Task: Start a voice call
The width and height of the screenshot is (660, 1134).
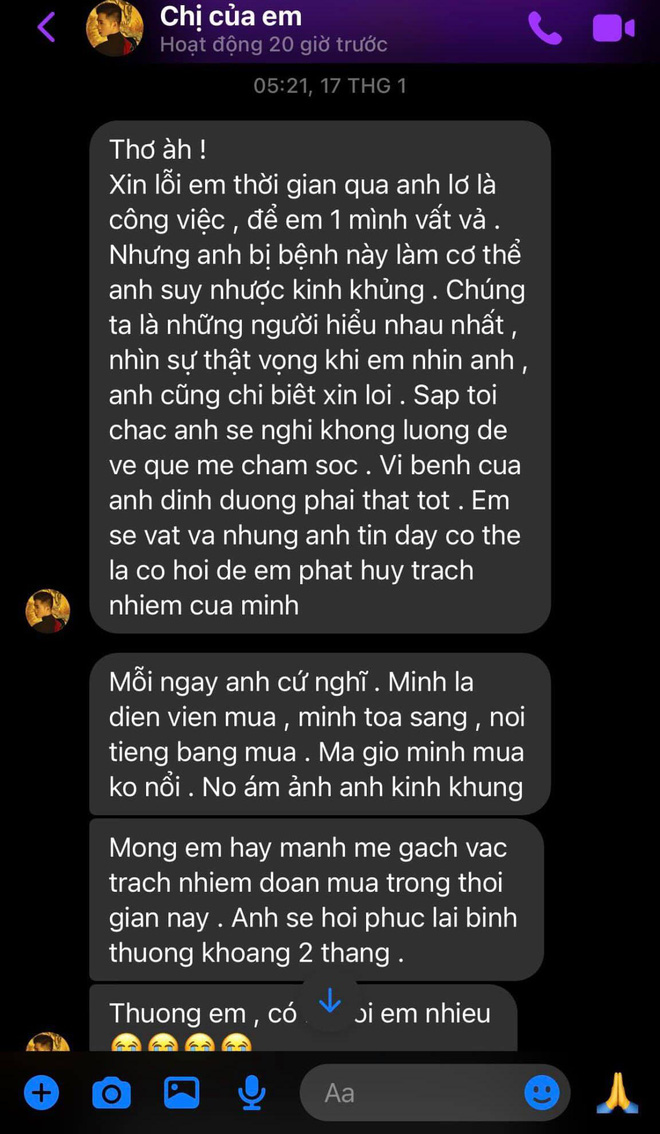Action: click(545, 28)
